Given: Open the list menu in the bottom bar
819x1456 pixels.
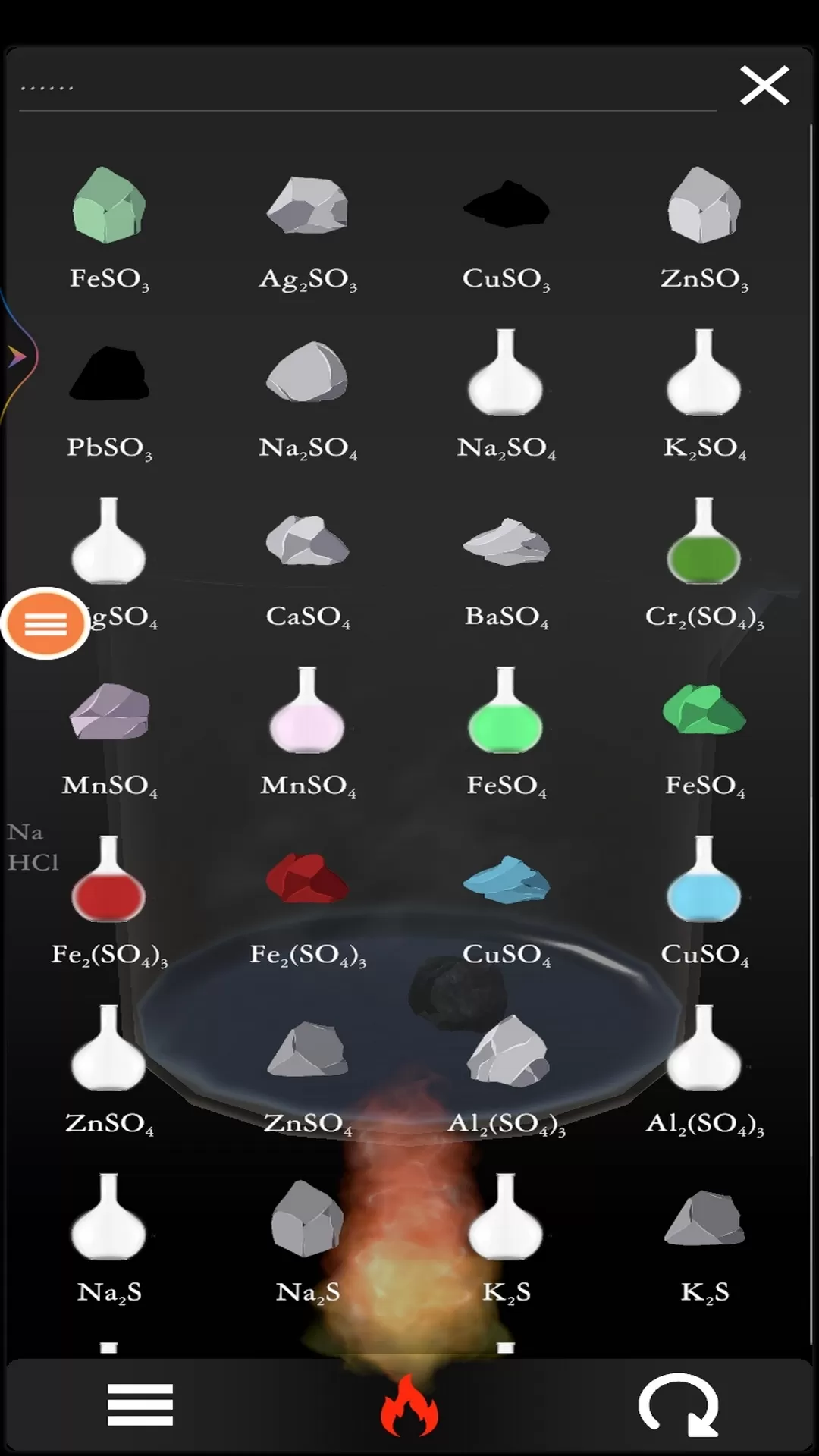Looking at the screenshot, I should tap(140, 1404).
